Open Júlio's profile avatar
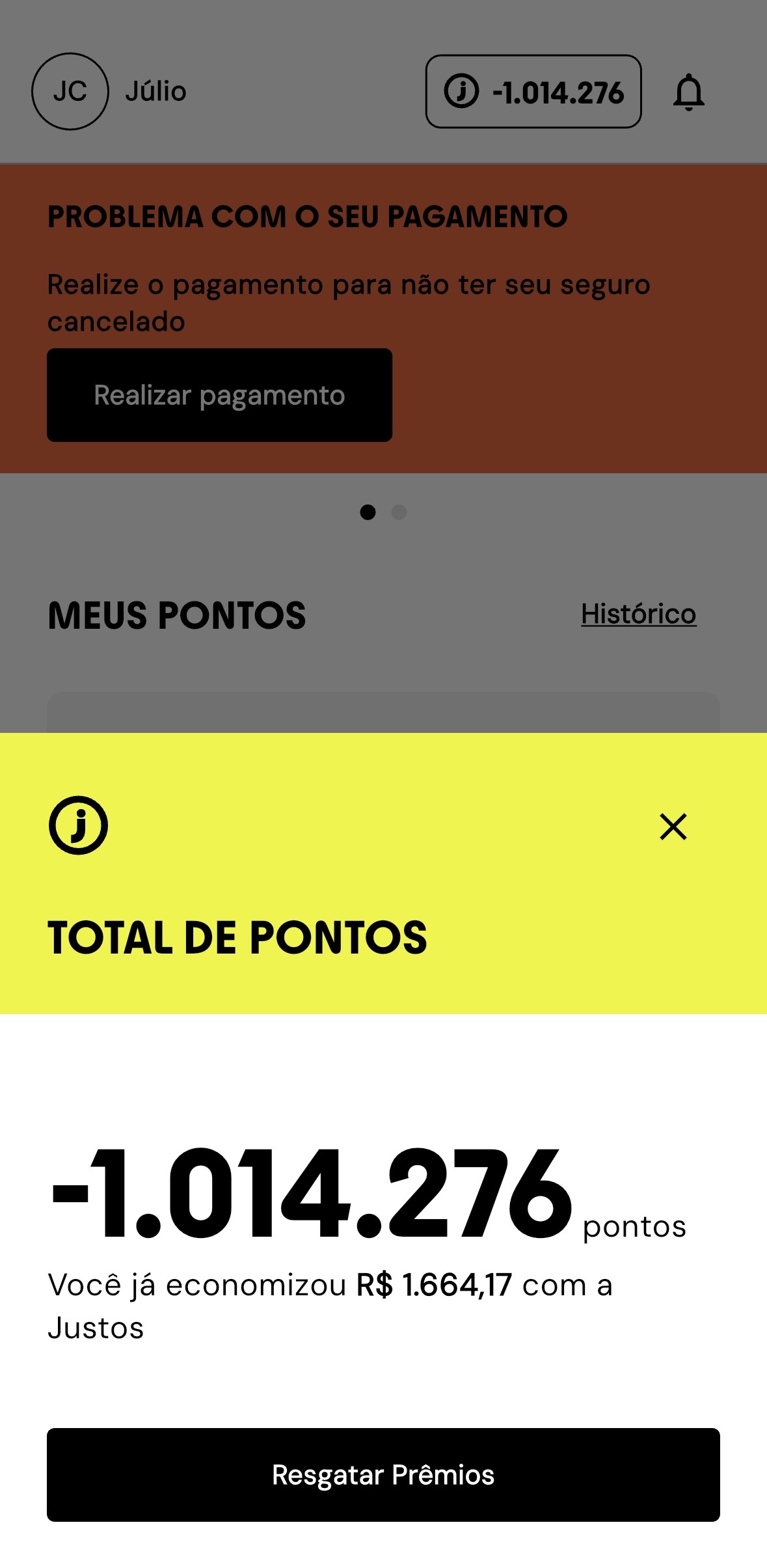The image size is (767, 1568). click(70, 91)
